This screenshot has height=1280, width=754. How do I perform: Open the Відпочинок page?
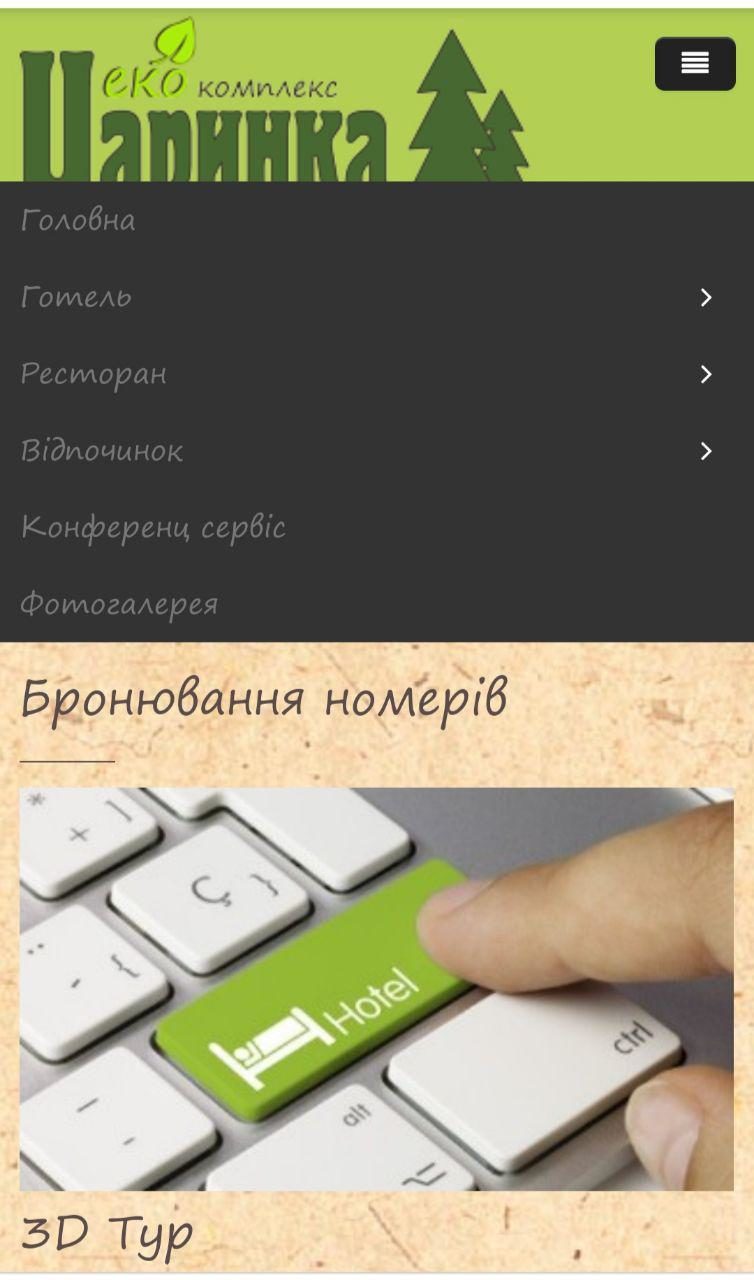point(102,451)
